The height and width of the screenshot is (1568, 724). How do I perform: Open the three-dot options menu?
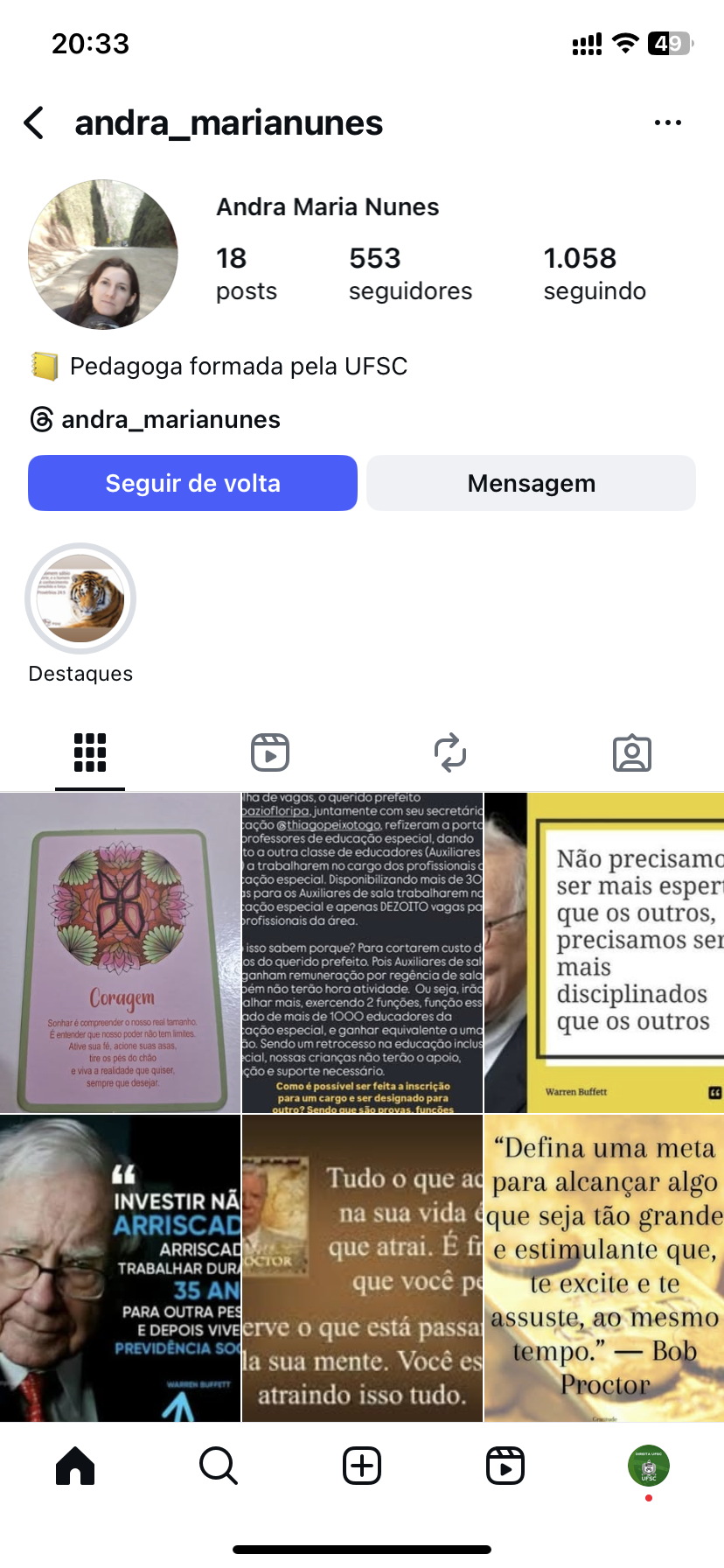[667, 123]
